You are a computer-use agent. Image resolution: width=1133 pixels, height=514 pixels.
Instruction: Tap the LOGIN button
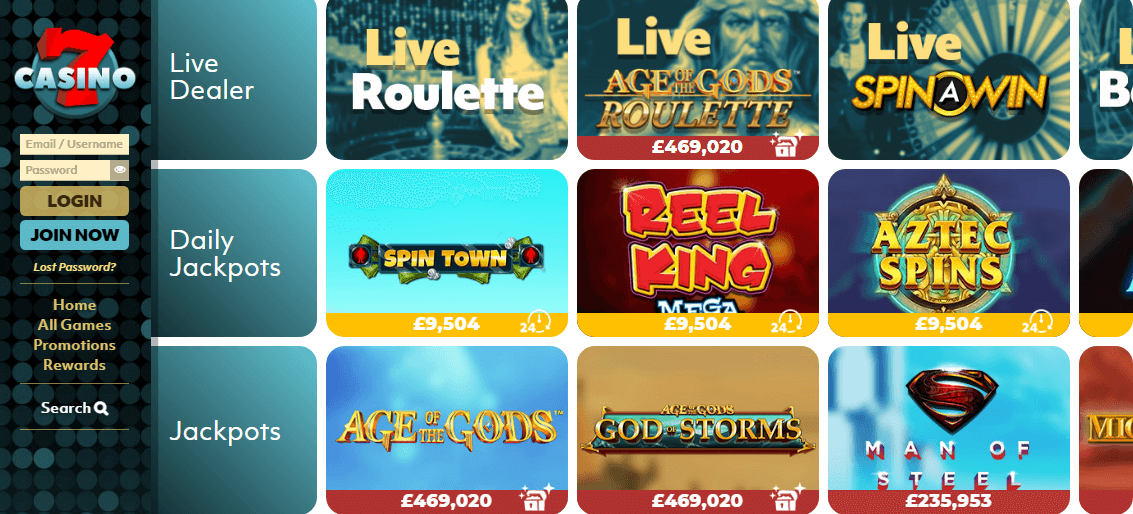tap(74, 201)
